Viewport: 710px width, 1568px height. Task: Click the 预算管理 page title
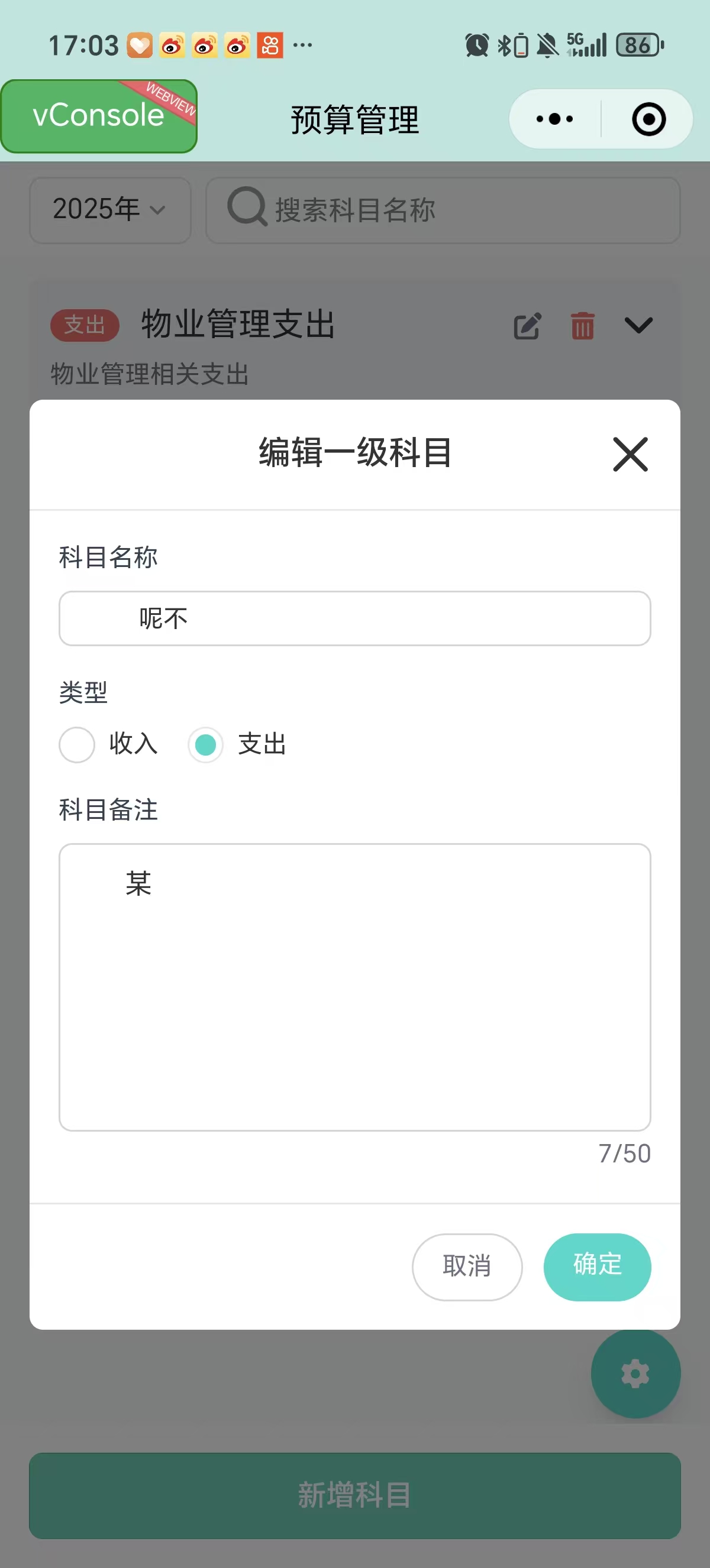pos(354,119)
